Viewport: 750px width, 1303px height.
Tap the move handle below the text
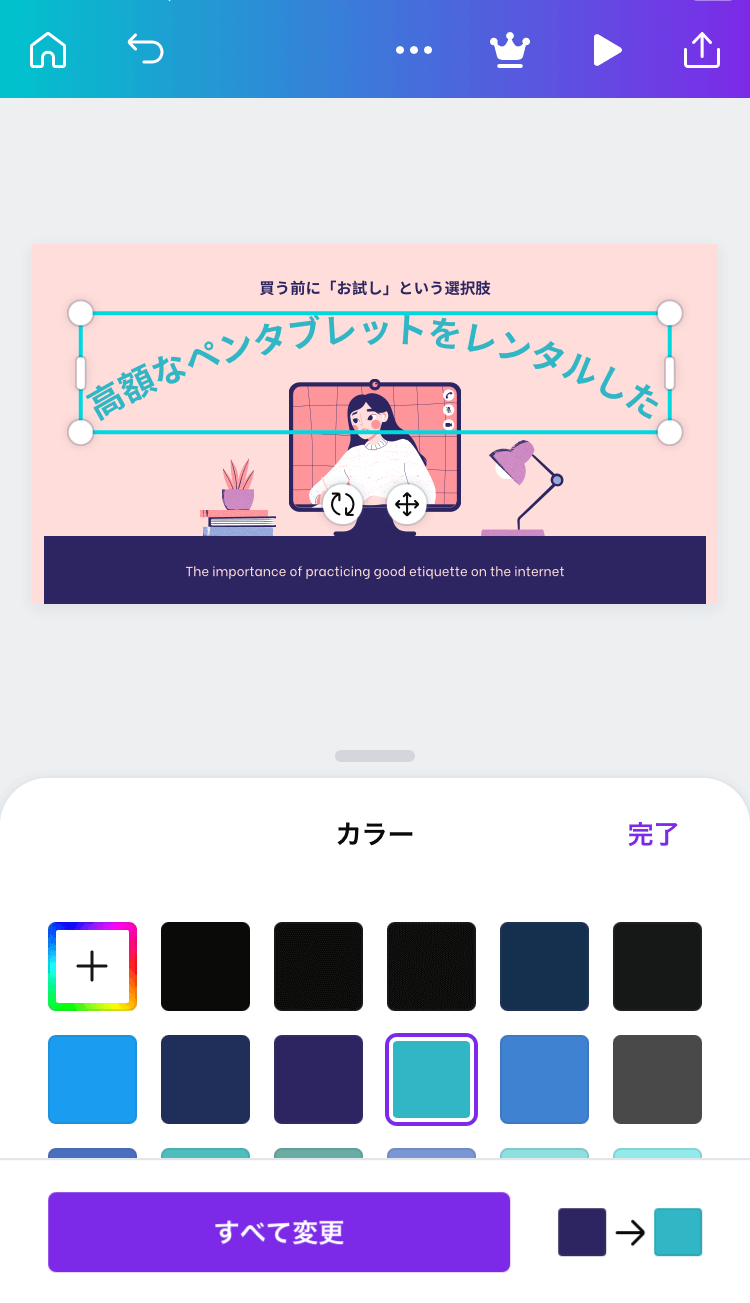(407, 504)
